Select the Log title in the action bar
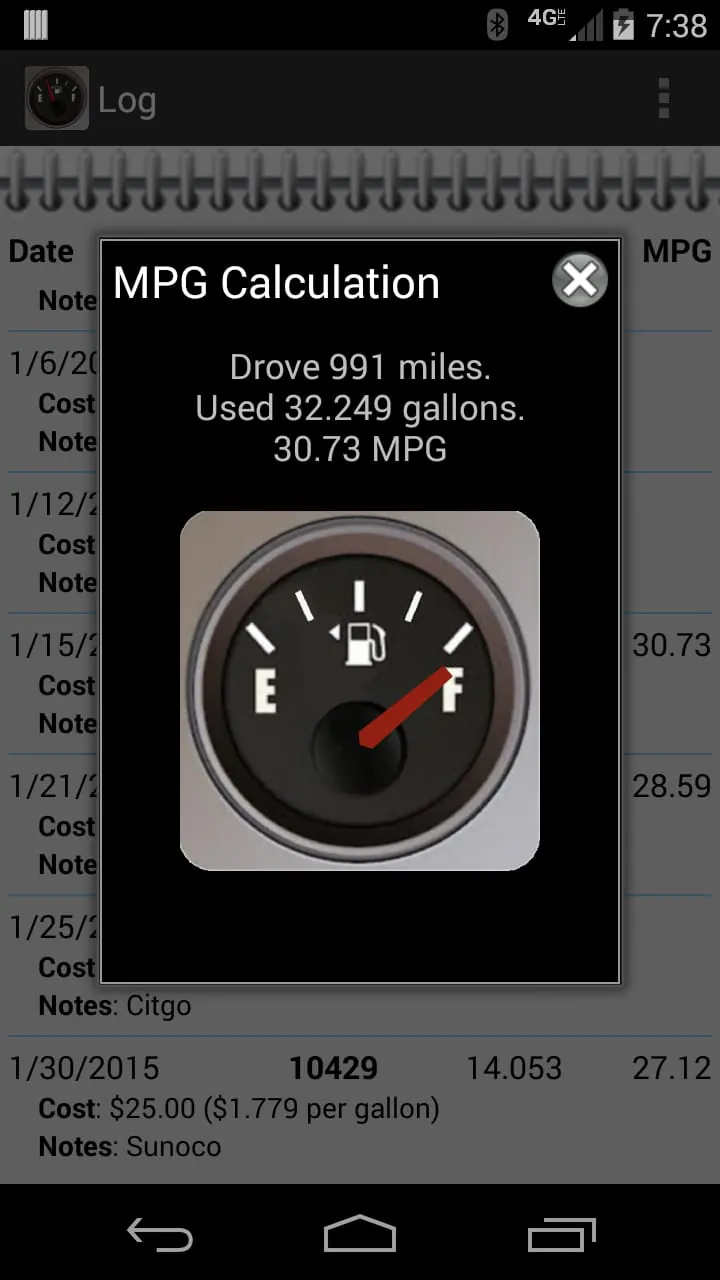Screen dimensions: 720x1280 (128, 99)
